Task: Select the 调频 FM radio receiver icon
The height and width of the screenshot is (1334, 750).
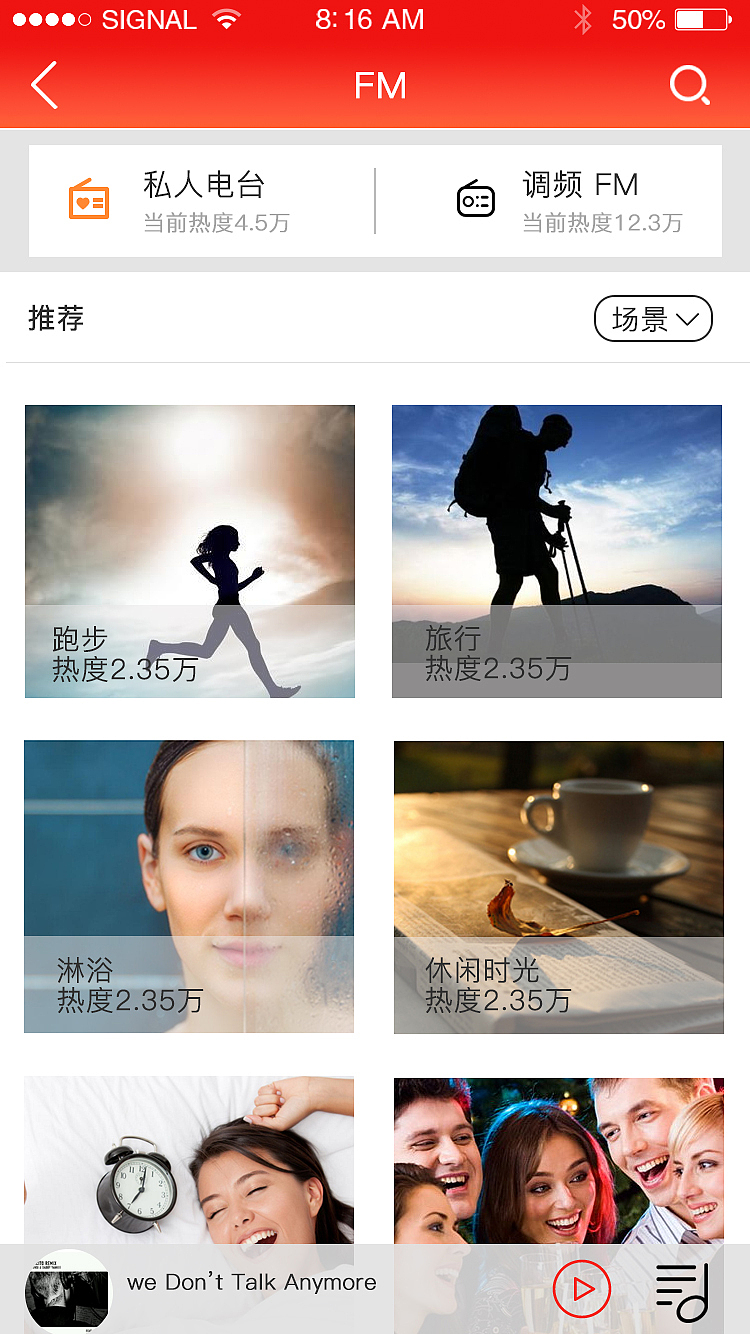Action: [475, 199]
